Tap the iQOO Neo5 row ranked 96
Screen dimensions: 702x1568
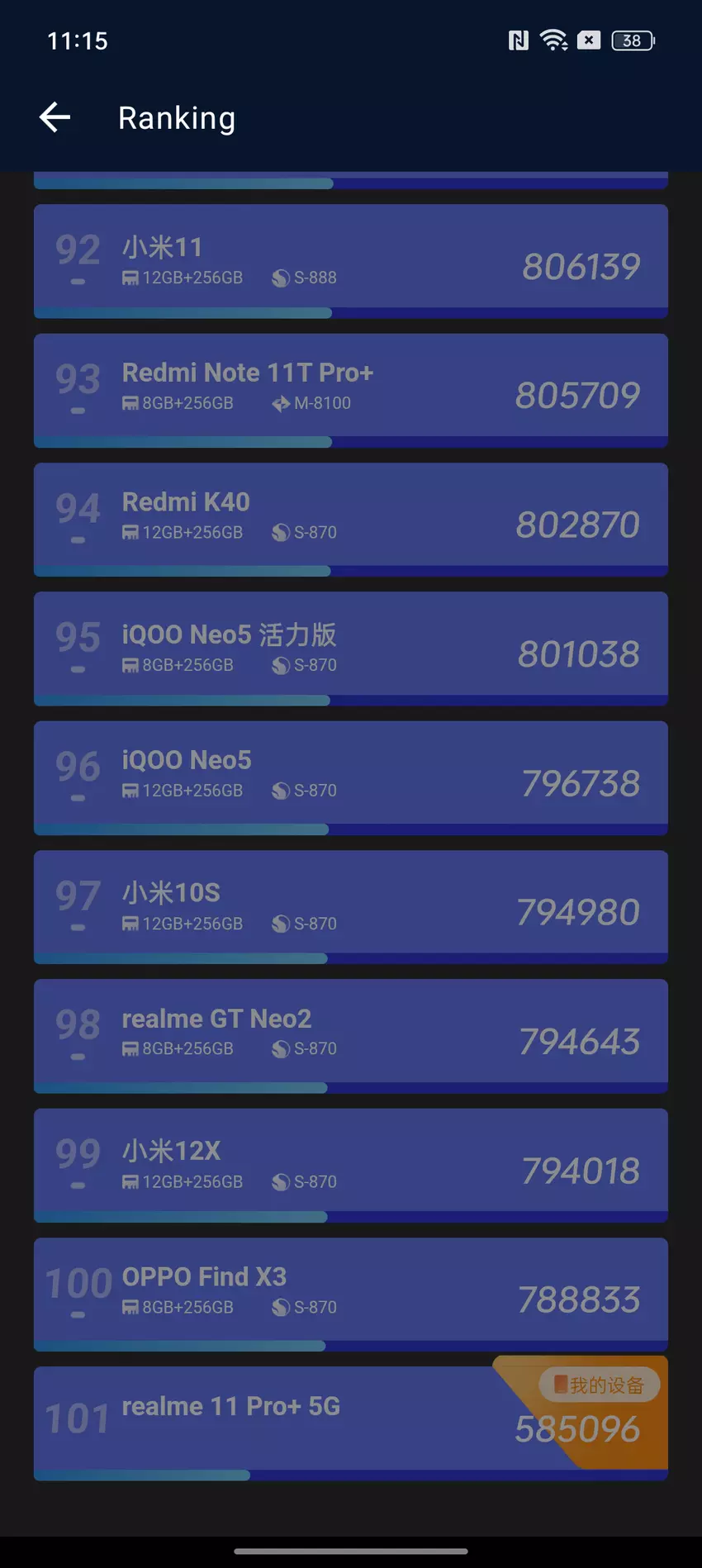click(350, 777)
